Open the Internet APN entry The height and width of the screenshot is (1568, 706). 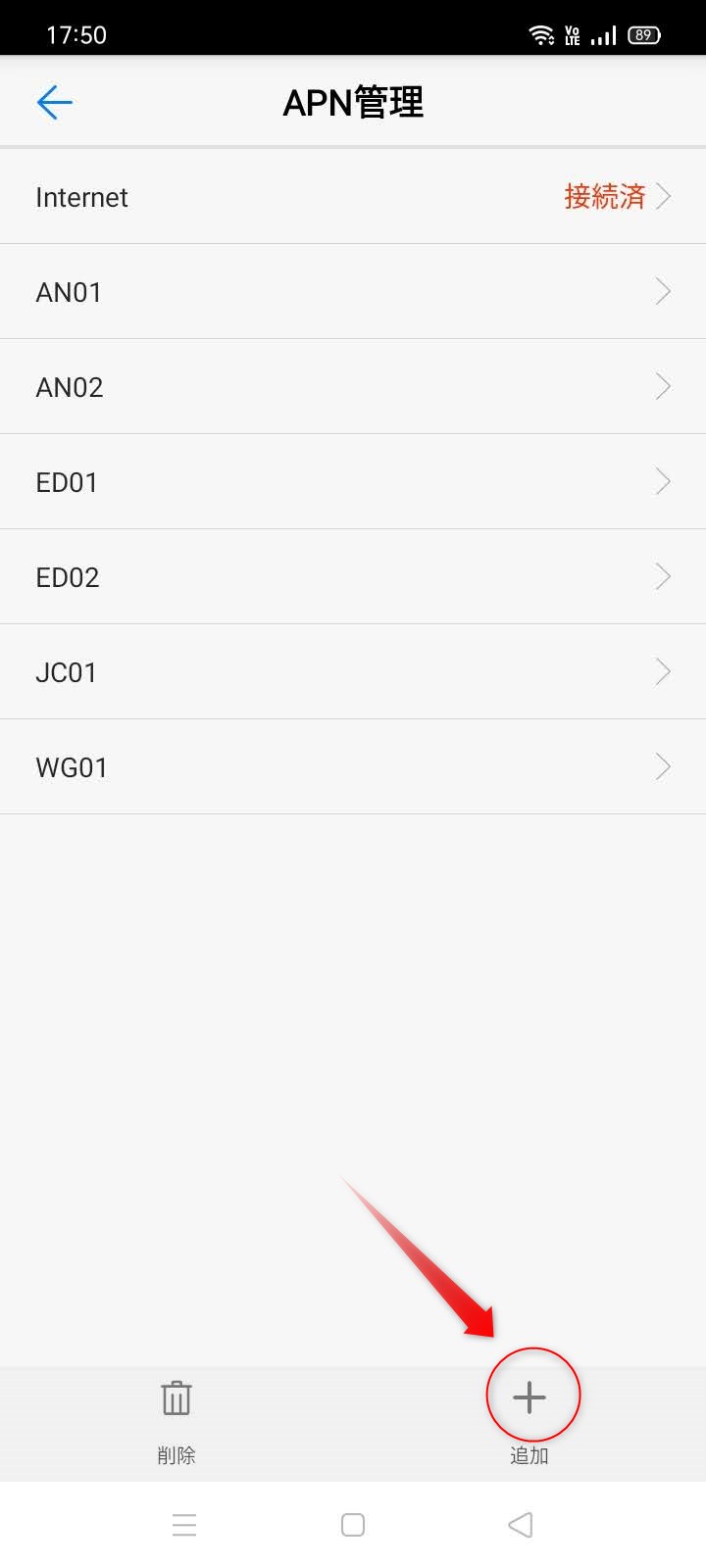[x=353, y=197]
